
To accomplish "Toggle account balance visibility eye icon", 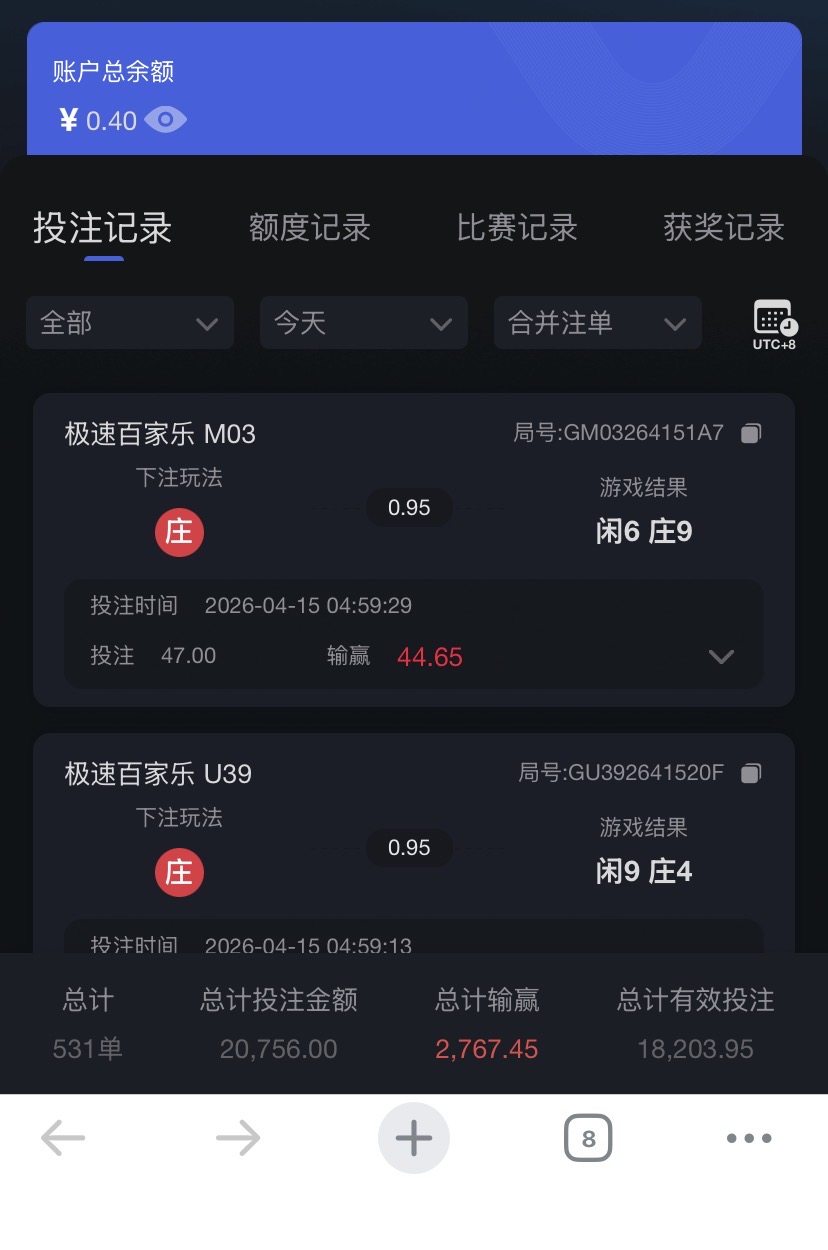I will [165, 121].
